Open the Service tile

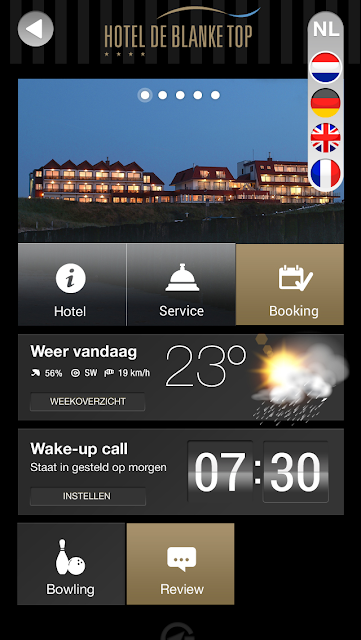pos(181,284)
